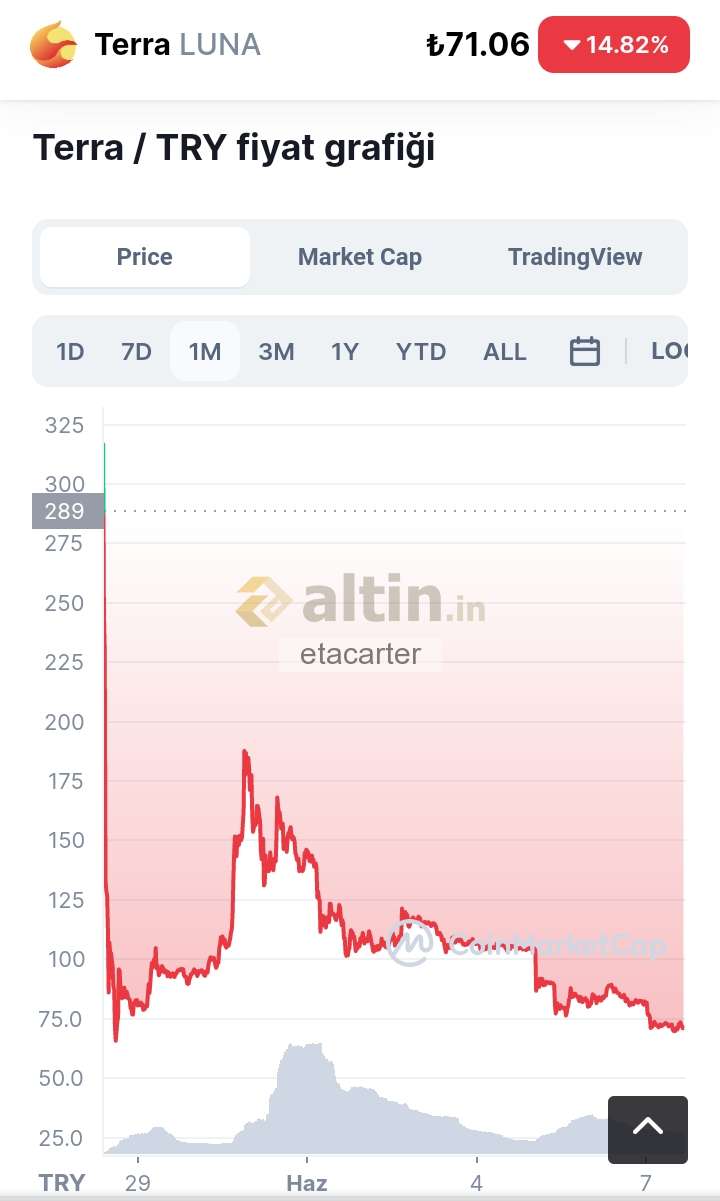Viewport: 720px width, 1201px height.
Task: Tap the scroll-to-top arrow button
Action: point(648,1130)
